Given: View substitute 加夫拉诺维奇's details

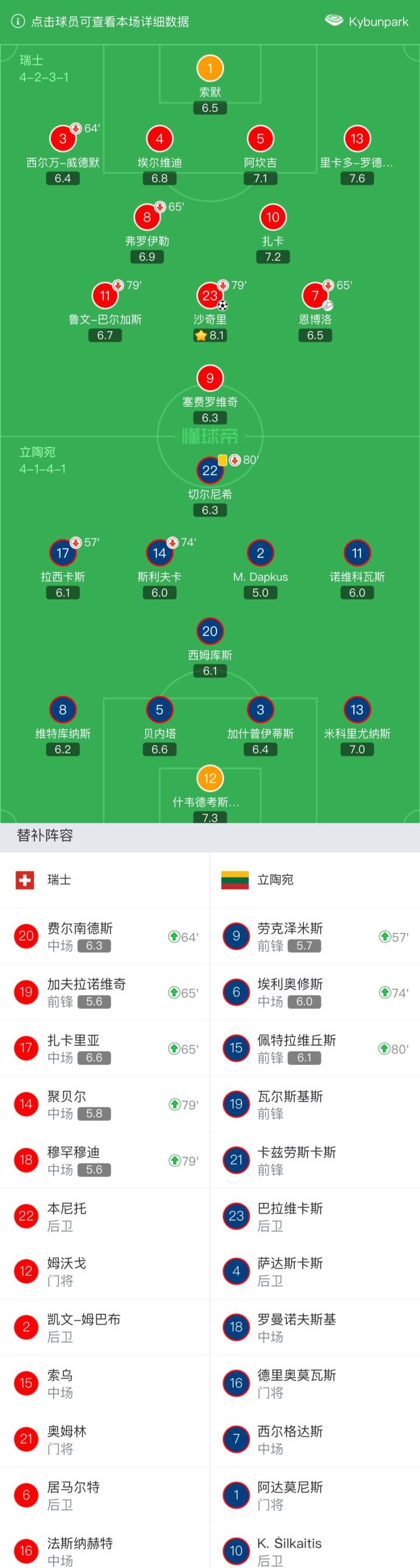Looking at the screenshot, I should tap(104, 992).
